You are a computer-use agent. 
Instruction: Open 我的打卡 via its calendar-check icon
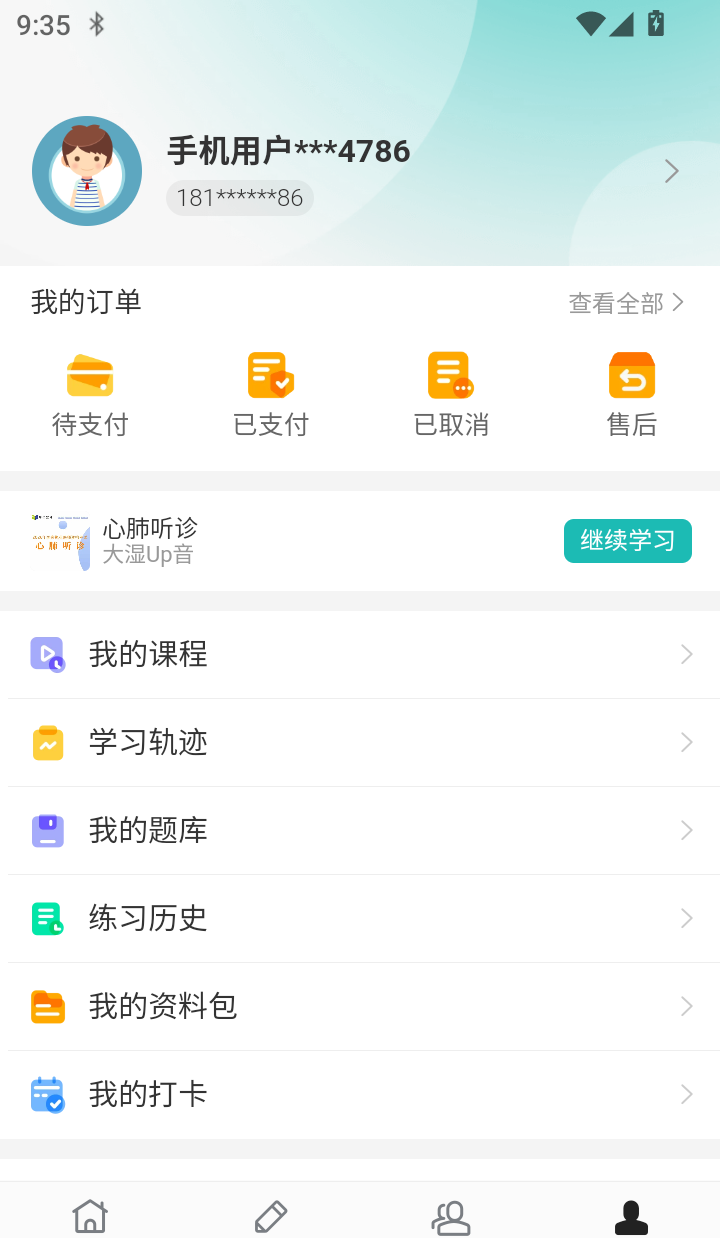point(47,1094)
